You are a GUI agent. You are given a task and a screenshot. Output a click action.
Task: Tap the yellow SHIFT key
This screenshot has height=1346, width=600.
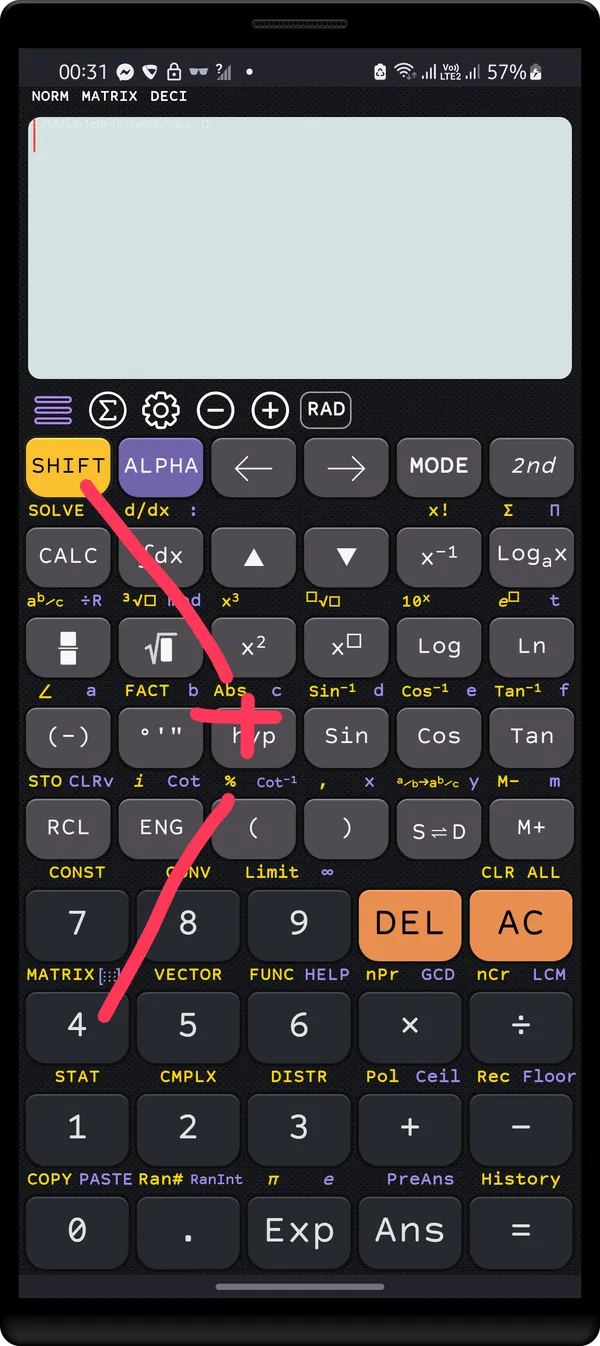[x=68, y=466]
